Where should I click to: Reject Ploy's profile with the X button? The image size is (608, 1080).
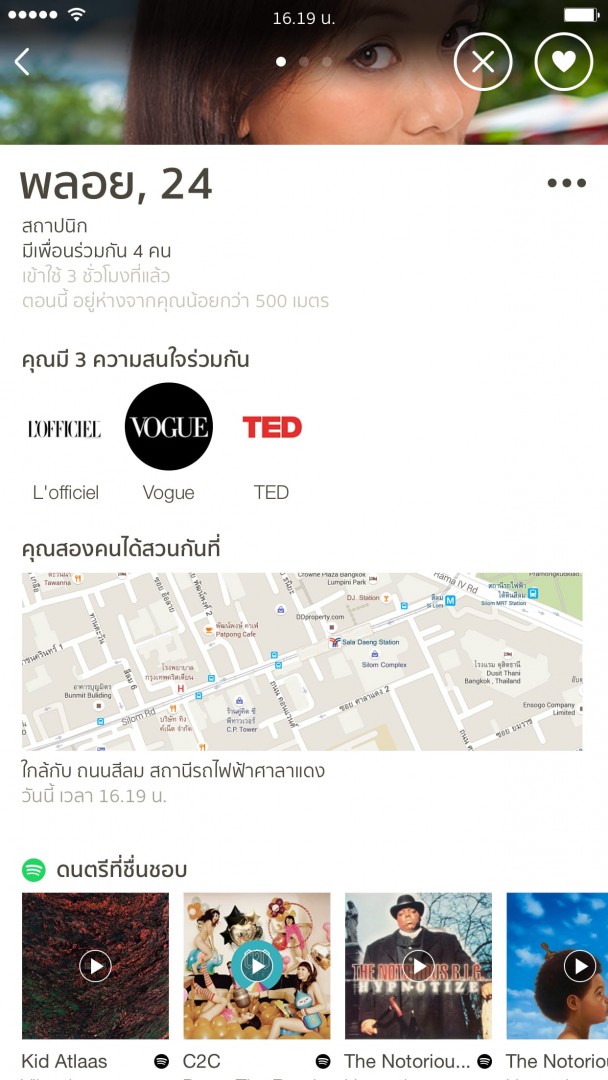pyautogui.click(x=483, y=62)
